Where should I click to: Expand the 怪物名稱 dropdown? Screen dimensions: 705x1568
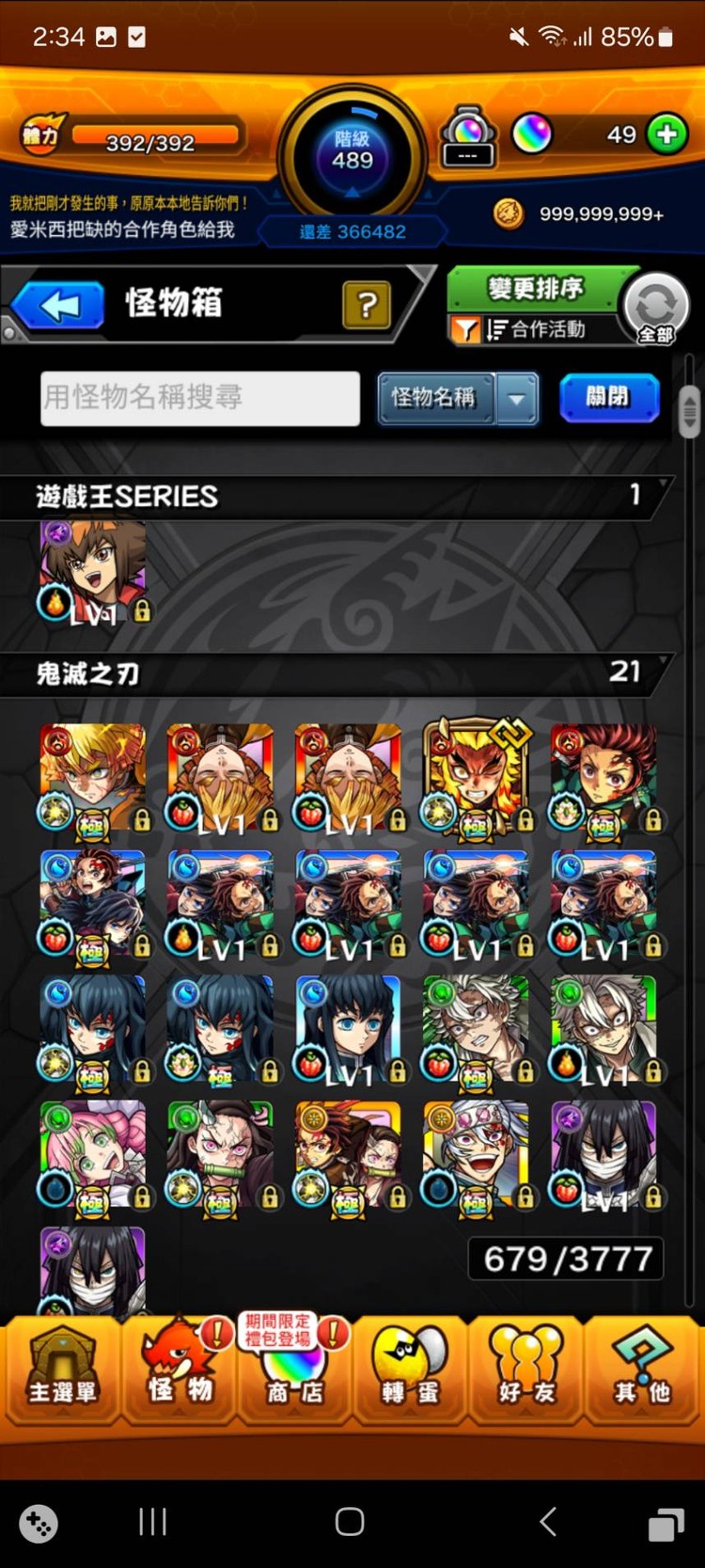point(516,398)
